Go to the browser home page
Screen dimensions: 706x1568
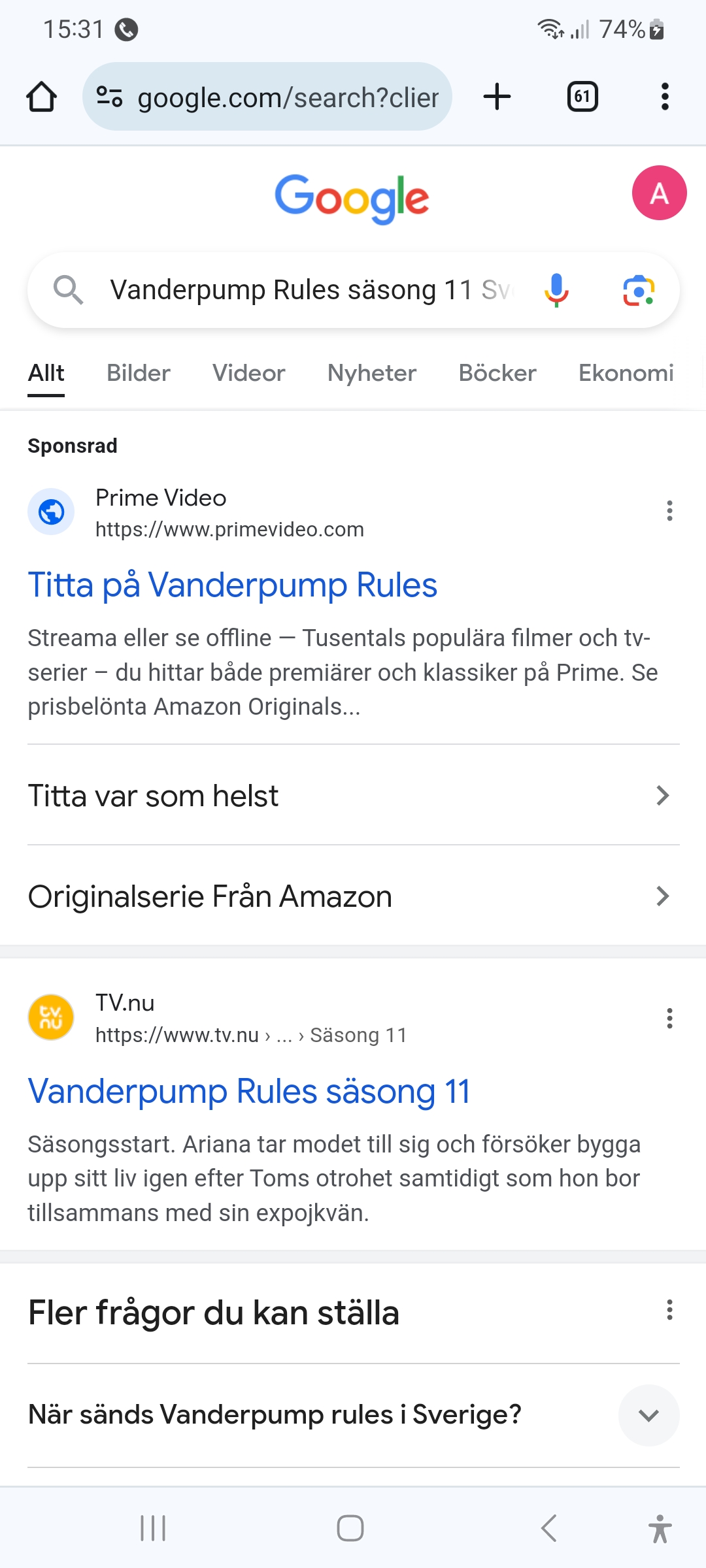pyautogui.click(x=41, y=97)
